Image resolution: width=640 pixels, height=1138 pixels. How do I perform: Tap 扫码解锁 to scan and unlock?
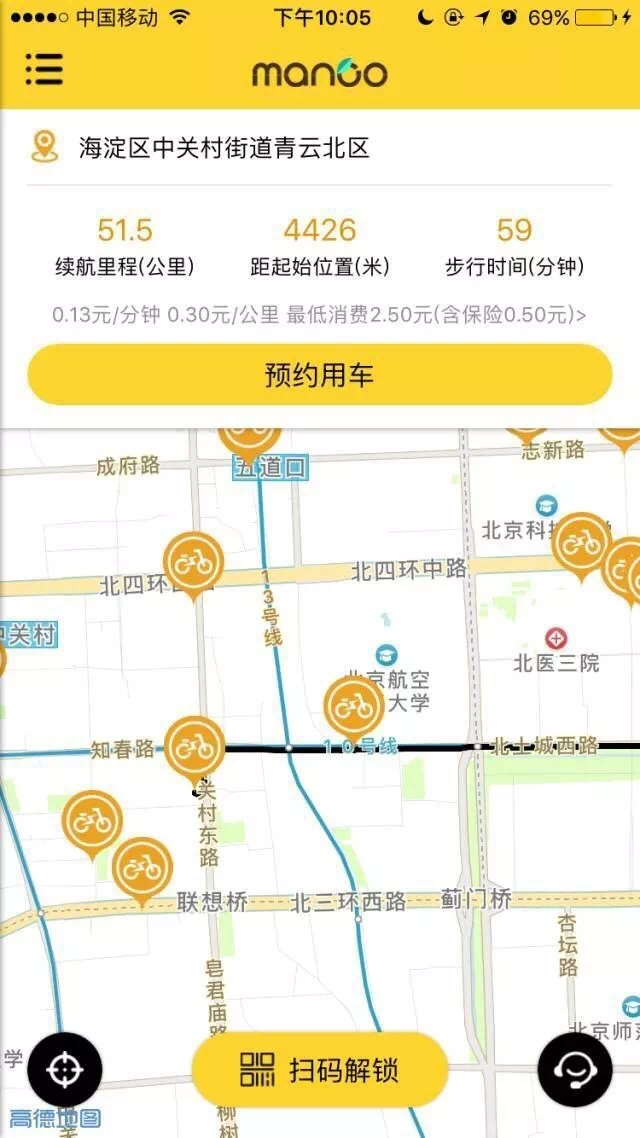[x=319, y=1070]
